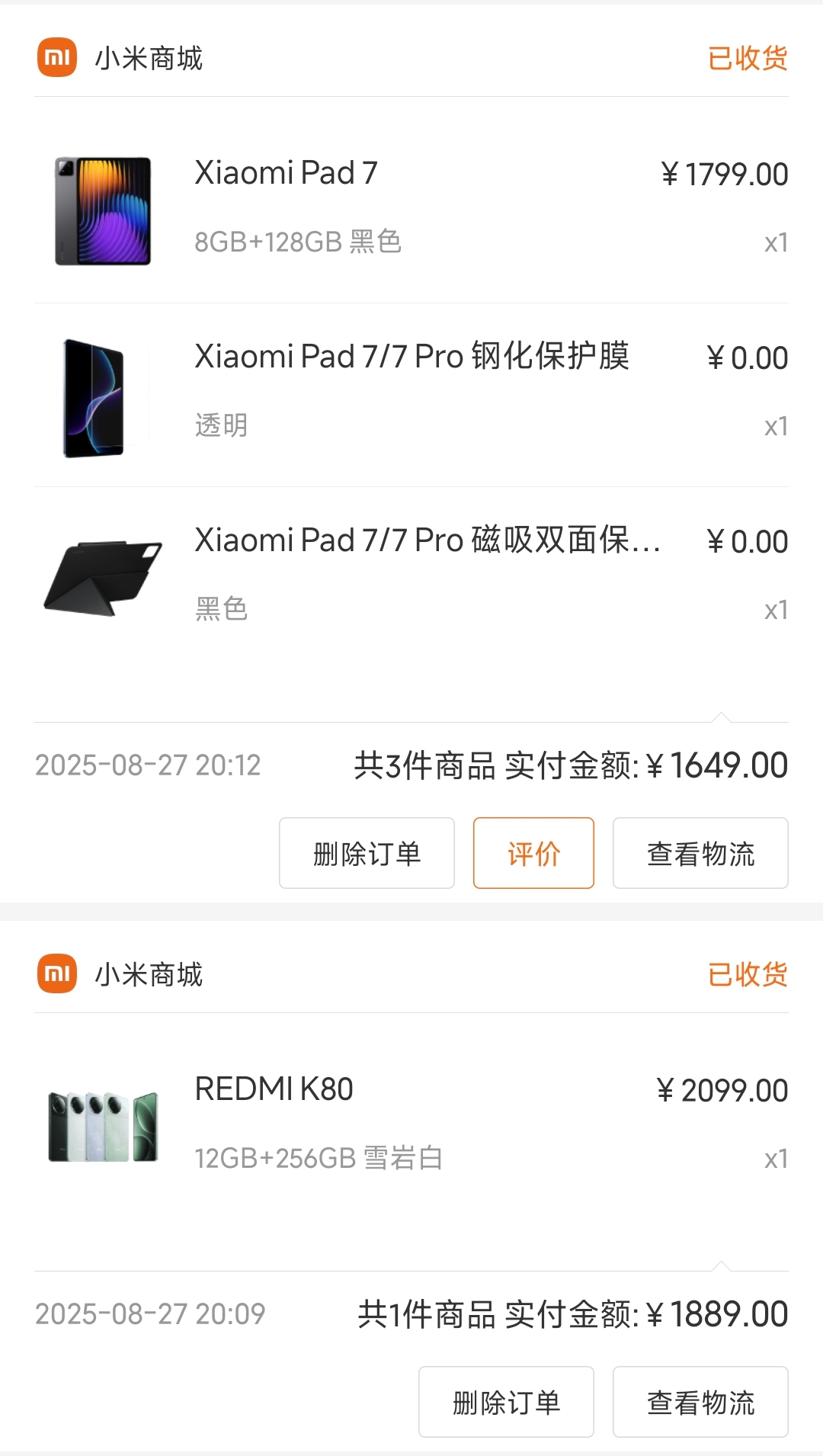Delete the REDMI K80 order via 删除订单
823x1456 pixels.
click(x=506, y=1402)
